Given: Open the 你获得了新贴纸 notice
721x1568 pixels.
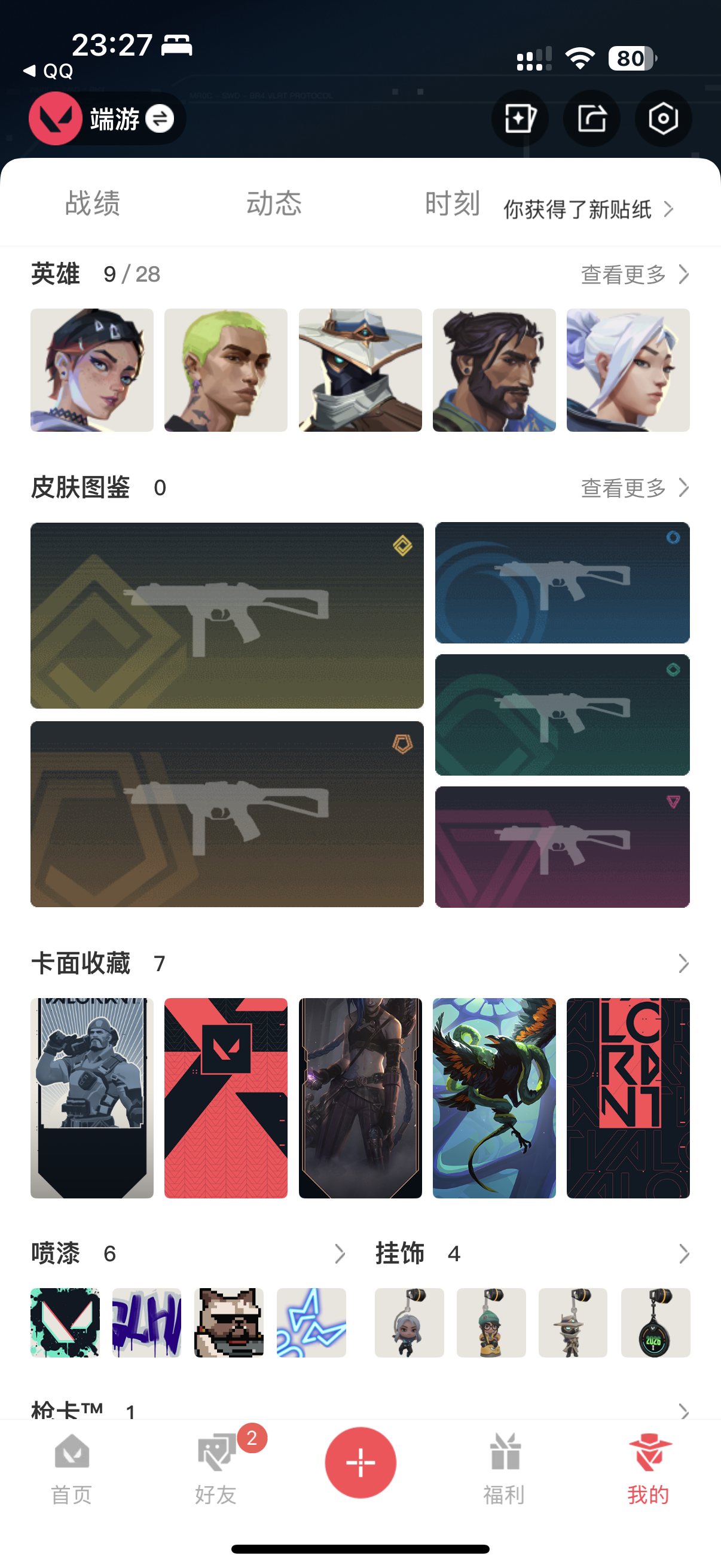Looking at the screenshot, I should click(x=587, y=209).
